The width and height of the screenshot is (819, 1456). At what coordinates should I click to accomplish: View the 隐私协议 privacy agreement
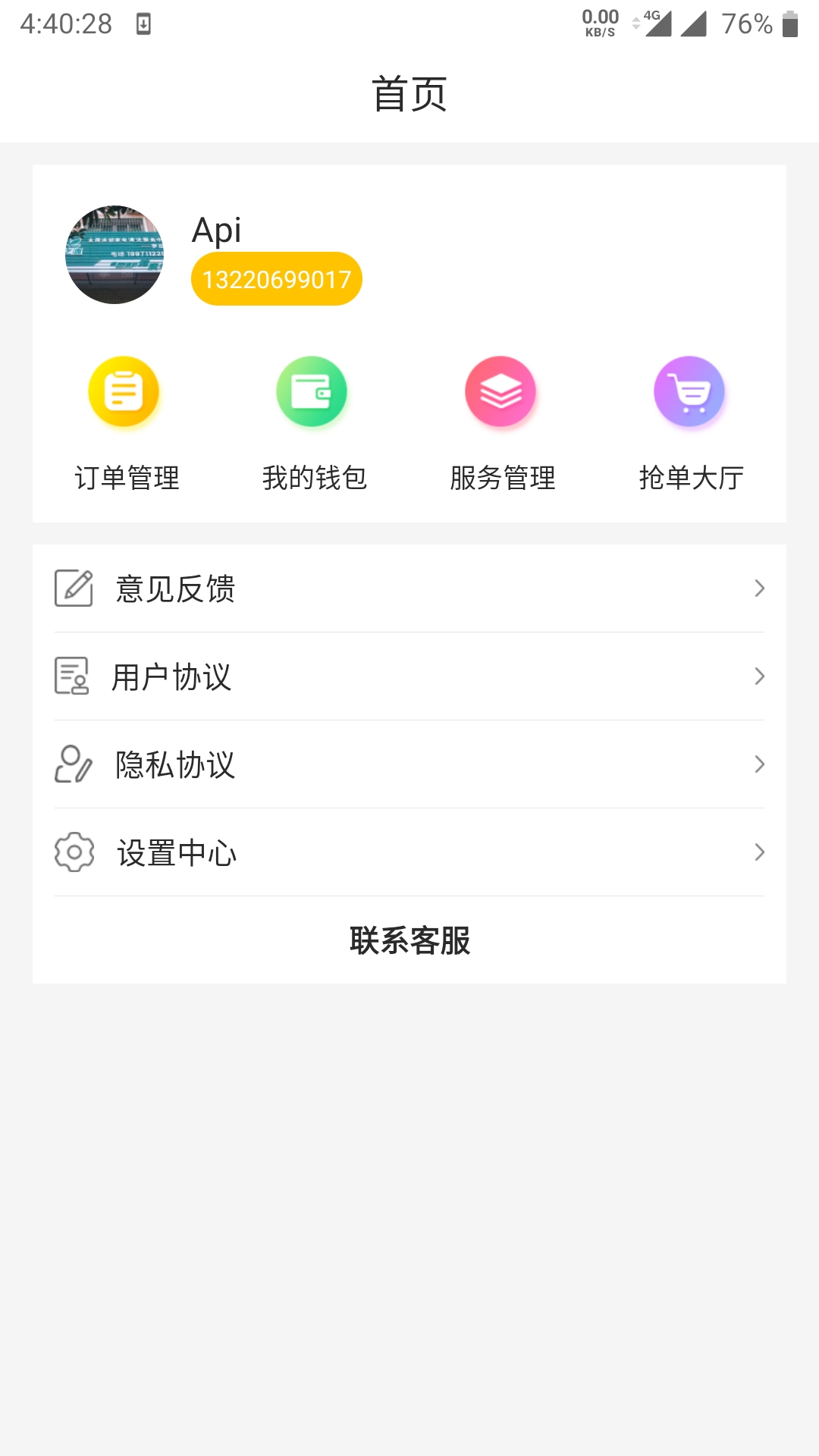coord(409,764)
